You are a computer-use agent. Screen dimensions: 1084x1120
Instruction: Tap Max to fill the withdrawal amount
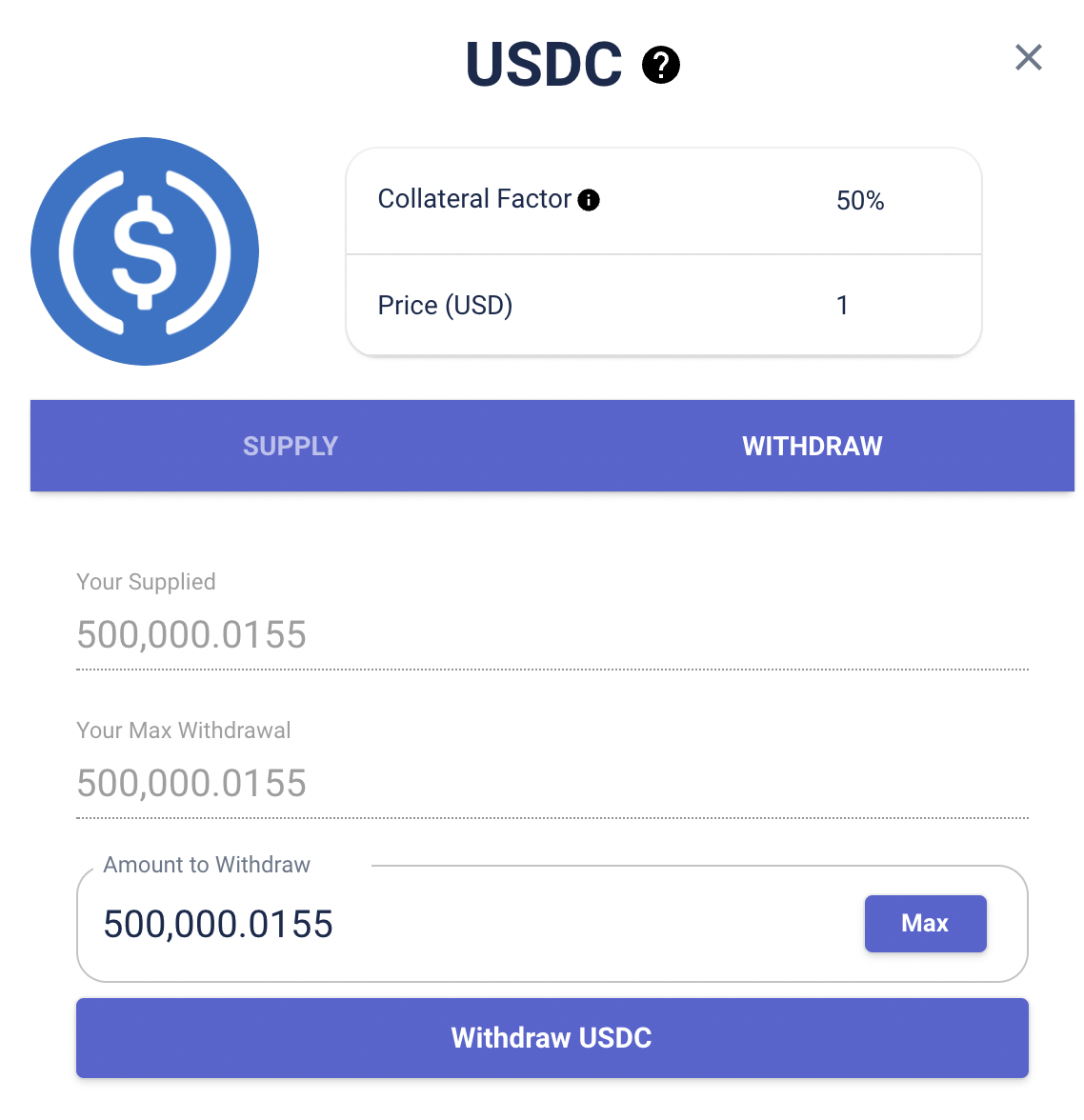pos(925,923)
